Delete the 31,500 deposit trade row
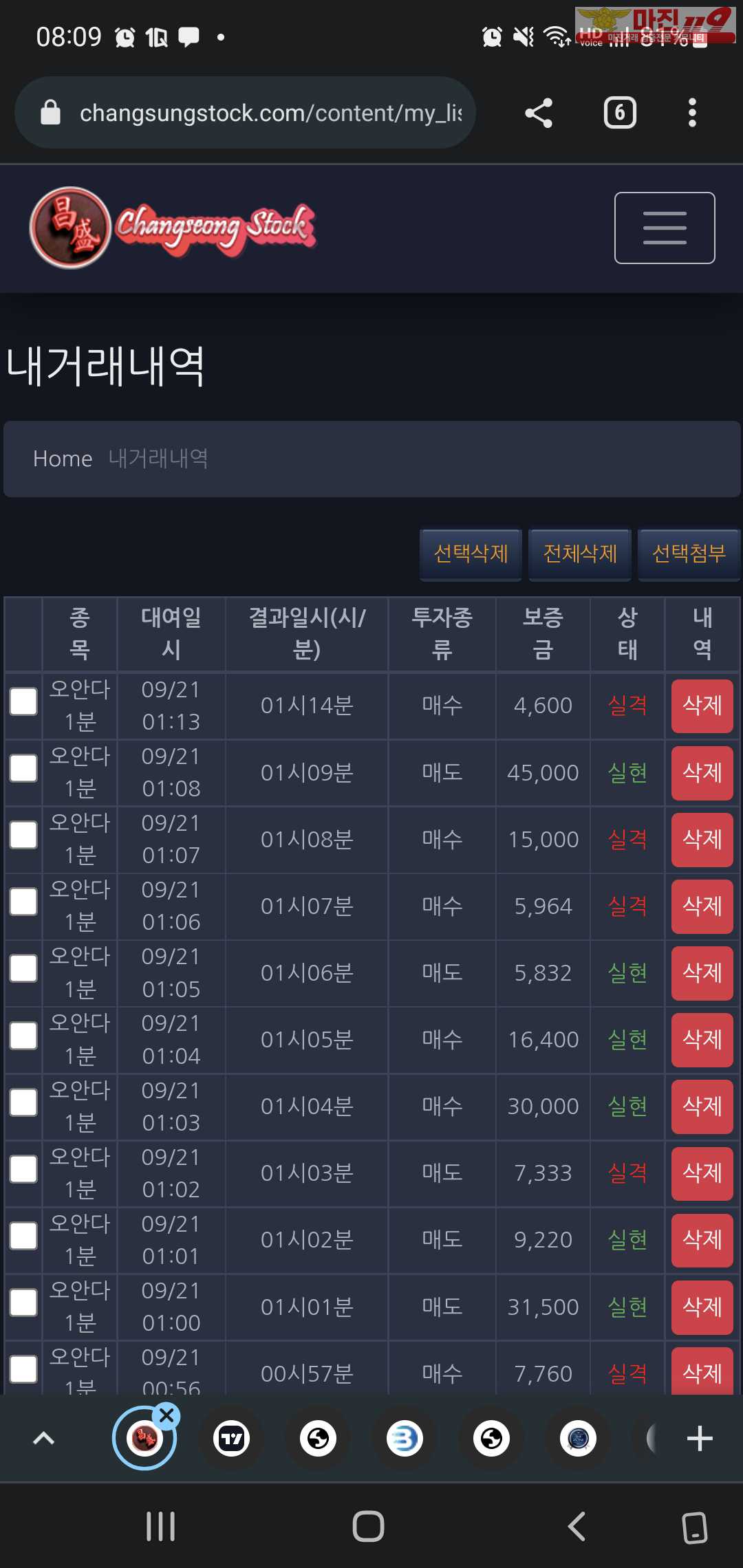The image size is (743, 1568). coord(702,1307)
